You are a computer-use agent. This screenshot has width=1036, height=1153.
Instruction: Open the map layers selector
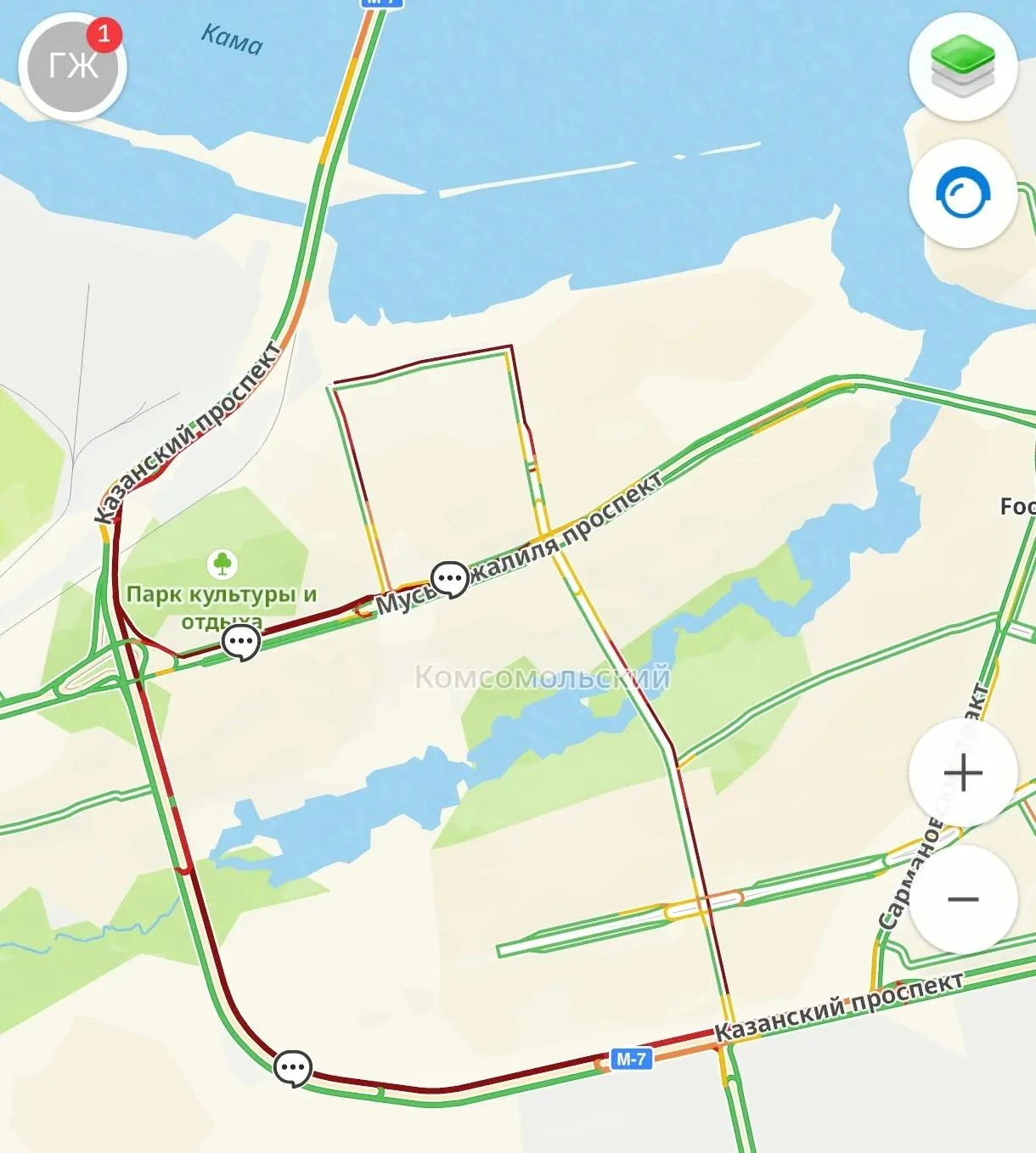coord(963,66)
